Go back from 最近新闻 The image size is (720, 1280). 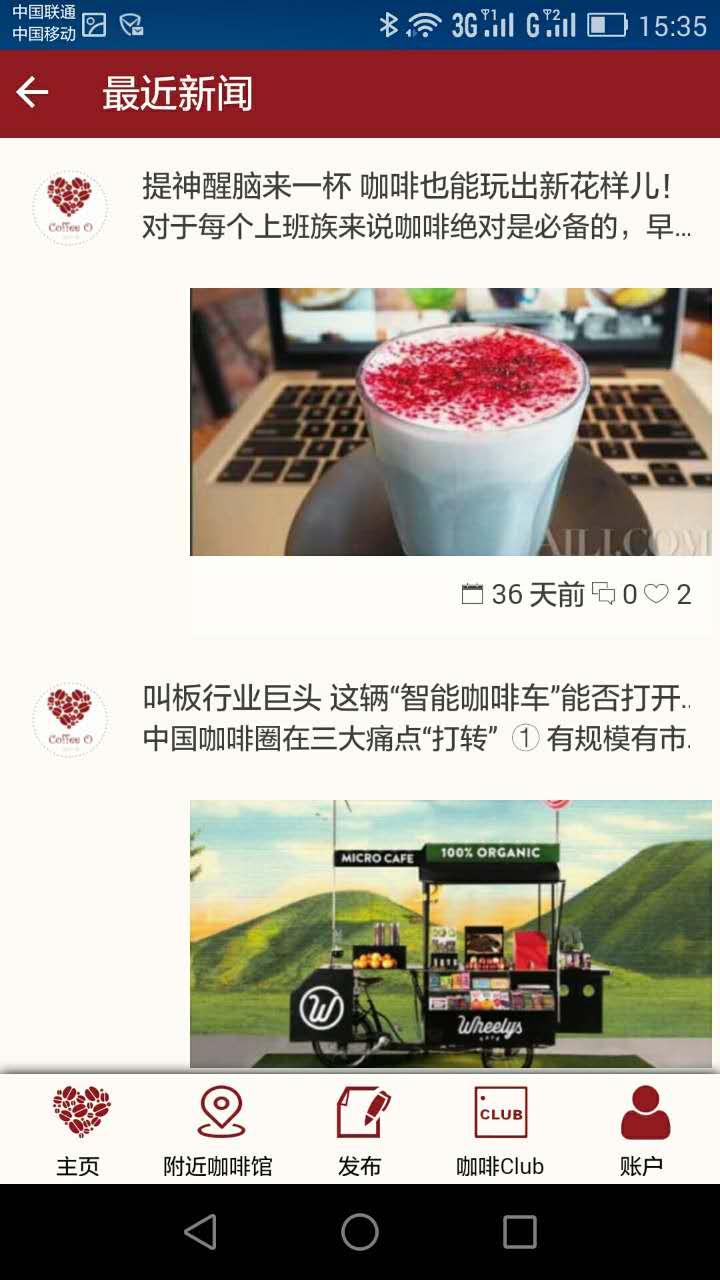pos(33,93)
